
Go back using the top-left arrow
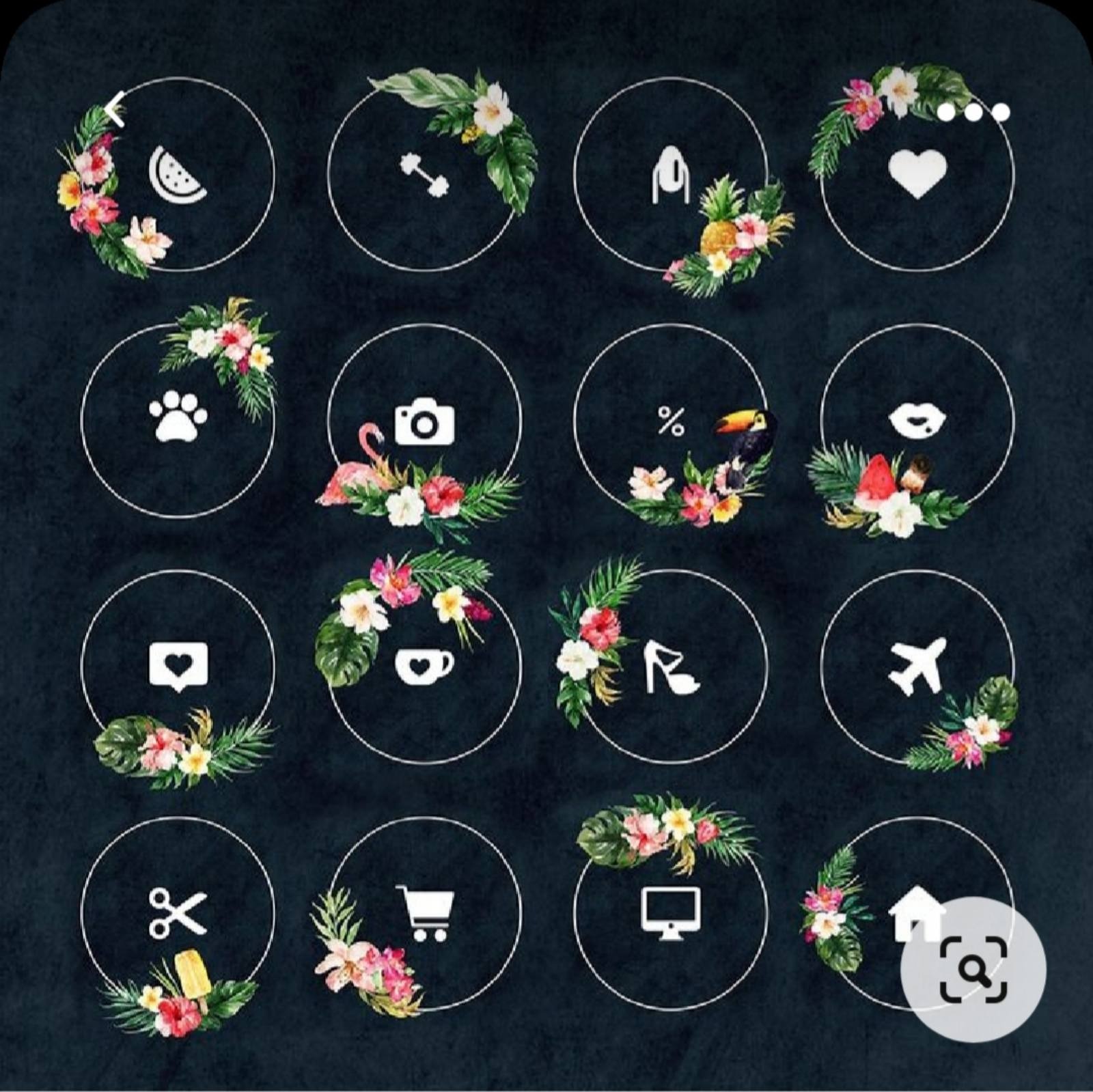[115, 109]
